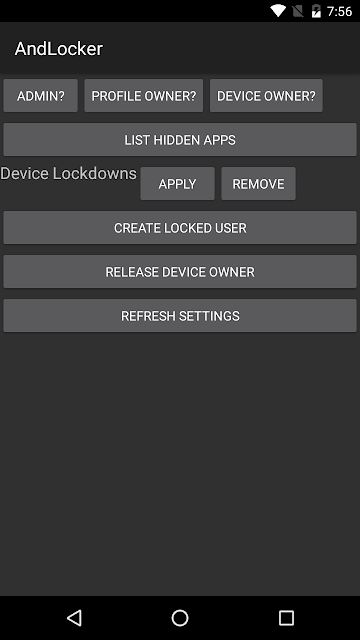The height and width of the screenshot is (640, 360).
Task: Apply device lockdowns
Action: click(x=178, y=184)
